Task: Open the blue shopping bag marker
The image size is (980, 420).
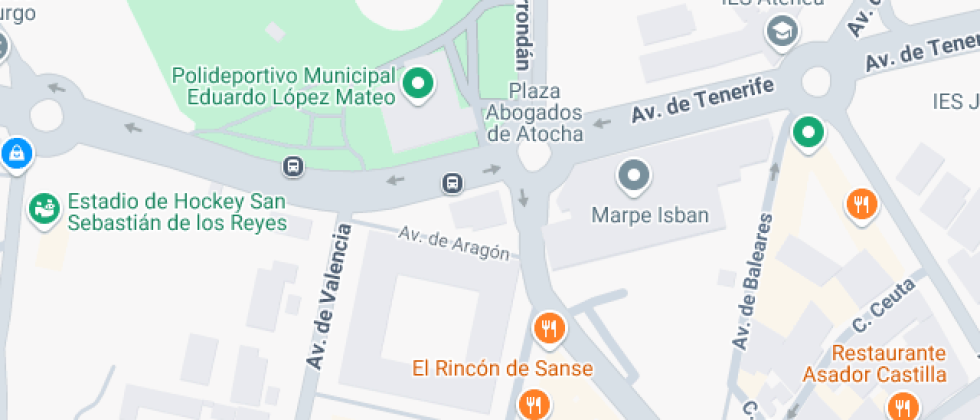Action: pos(17,153)
